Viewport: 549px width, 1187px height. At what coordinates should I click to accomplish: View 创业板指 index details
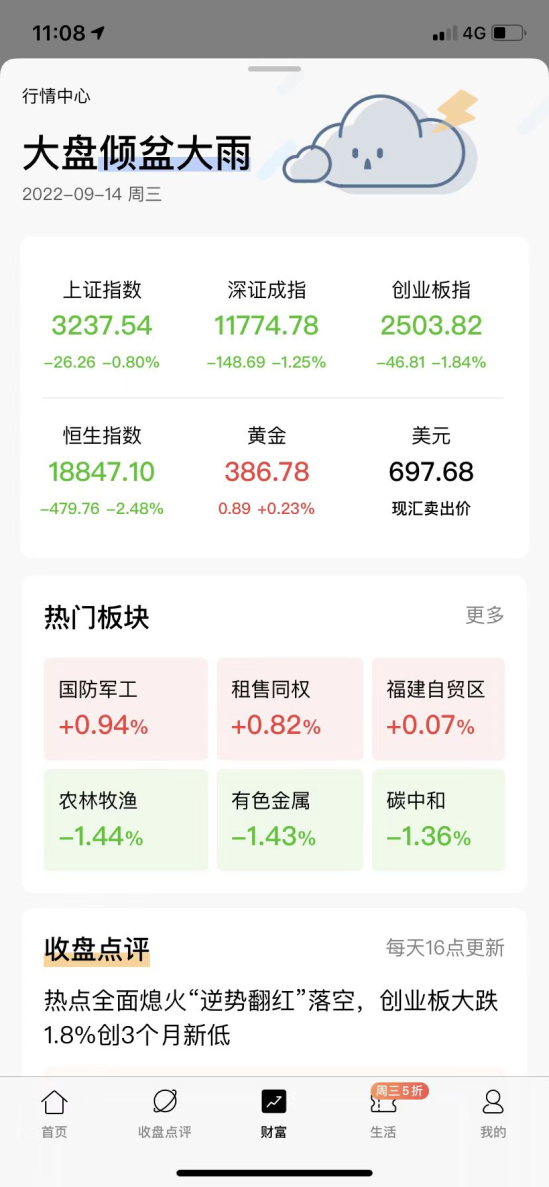(x=431, y=326)
